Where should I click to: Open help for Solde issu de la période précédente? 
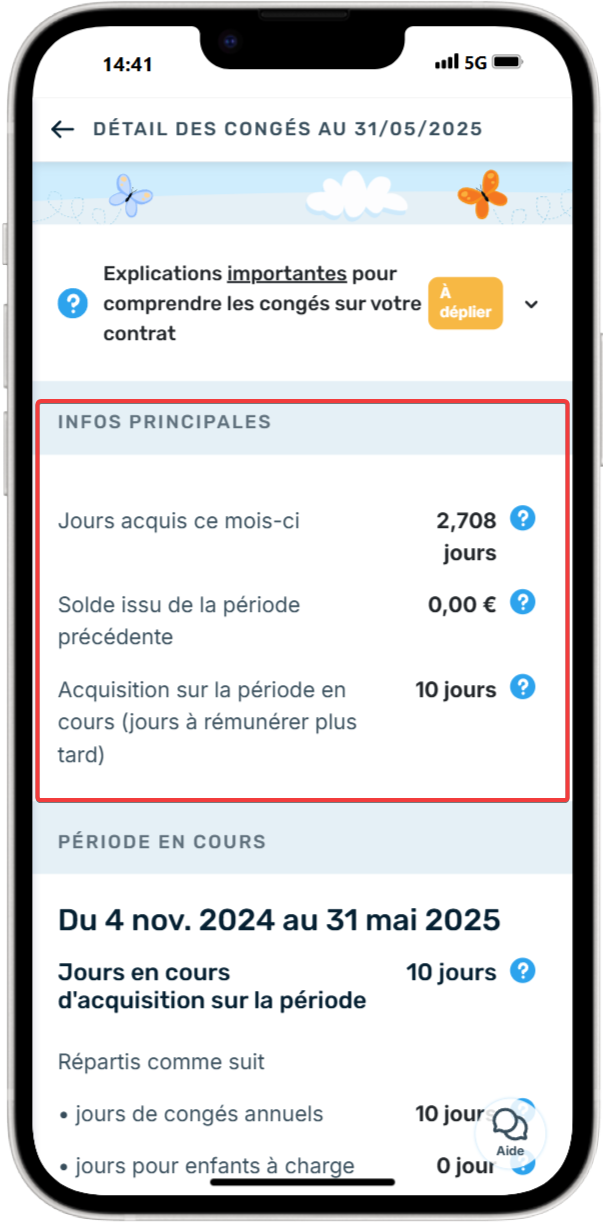pos(523,602)
